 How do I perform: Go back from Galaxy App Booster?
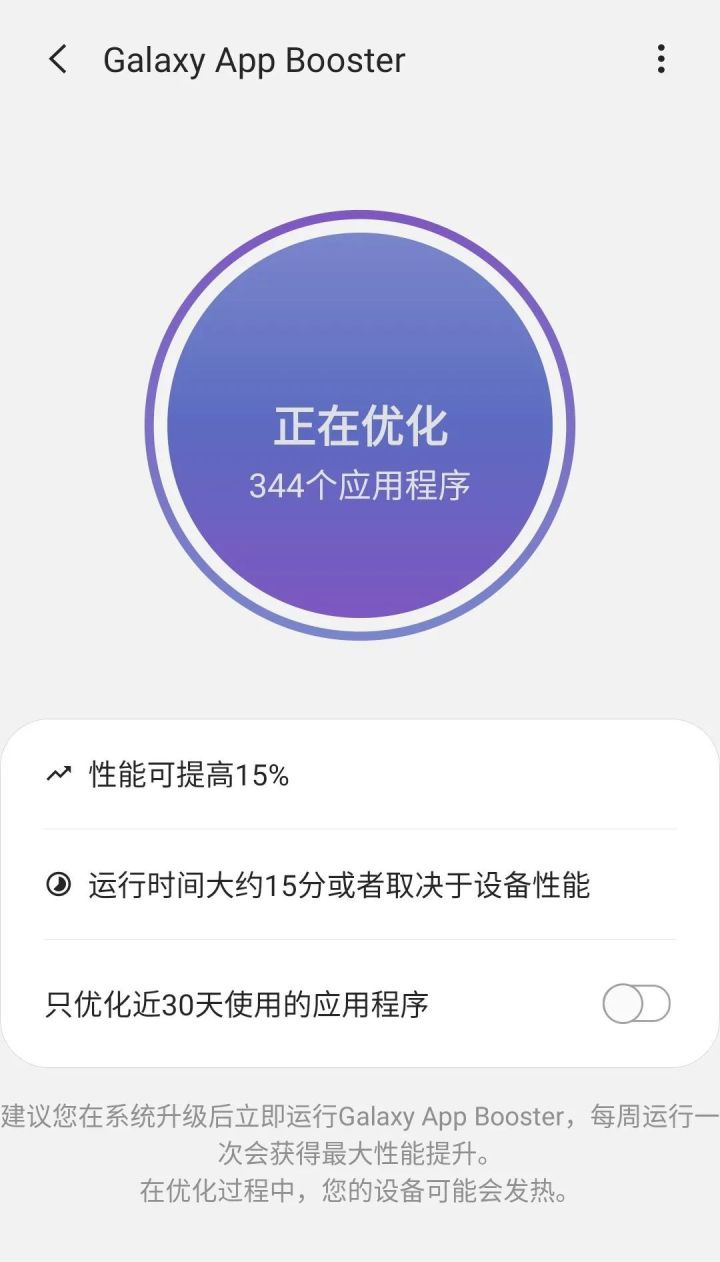[58, 60]
